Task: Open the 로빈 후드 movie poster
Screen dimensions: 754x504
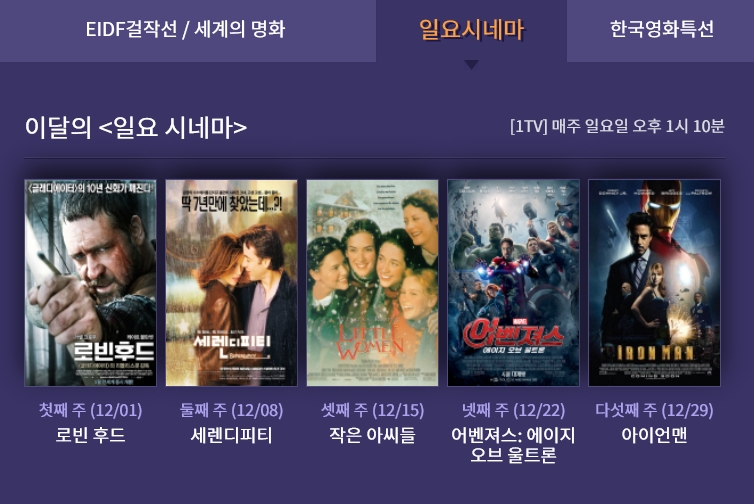Action: (90, 283)
